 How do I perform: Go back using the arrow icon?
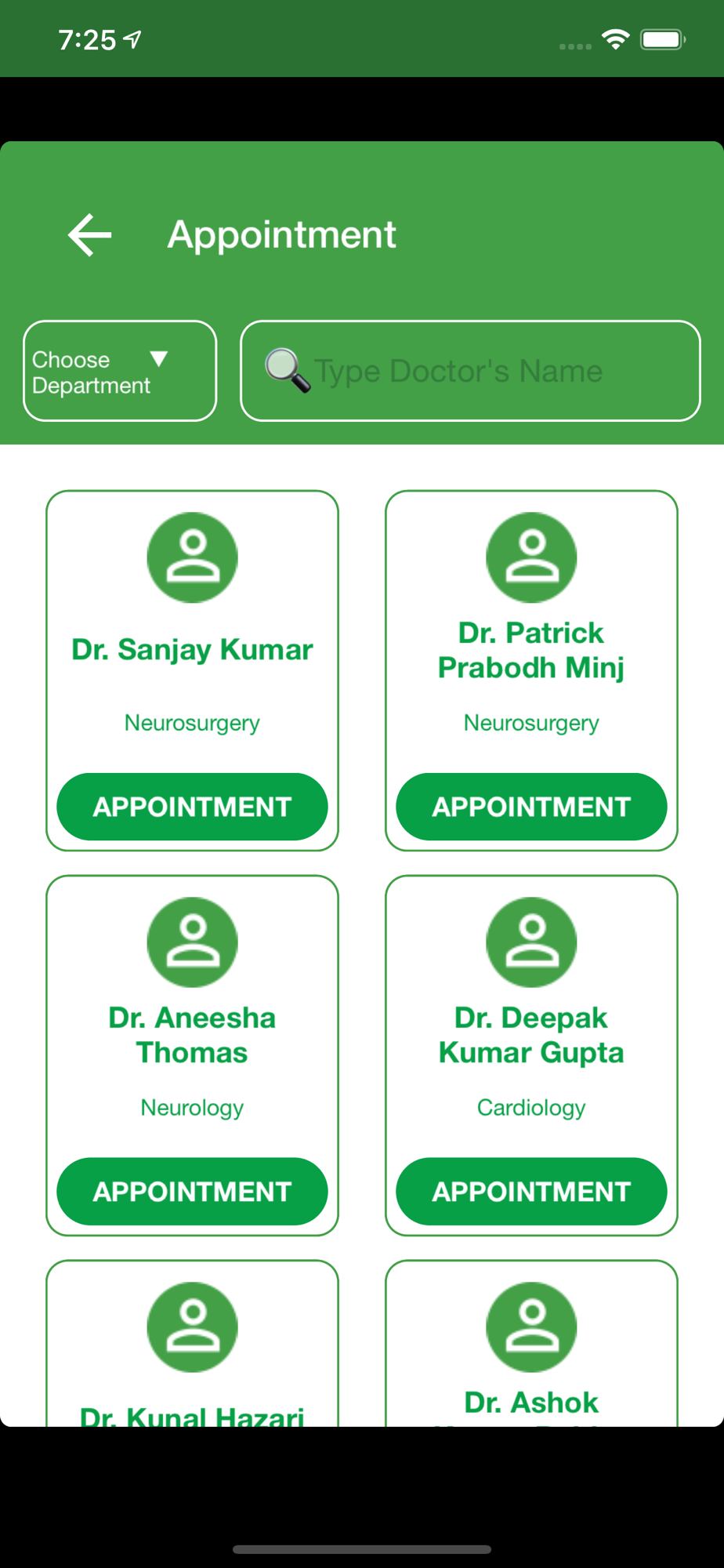pyautogui.click(x=90, y=234)
